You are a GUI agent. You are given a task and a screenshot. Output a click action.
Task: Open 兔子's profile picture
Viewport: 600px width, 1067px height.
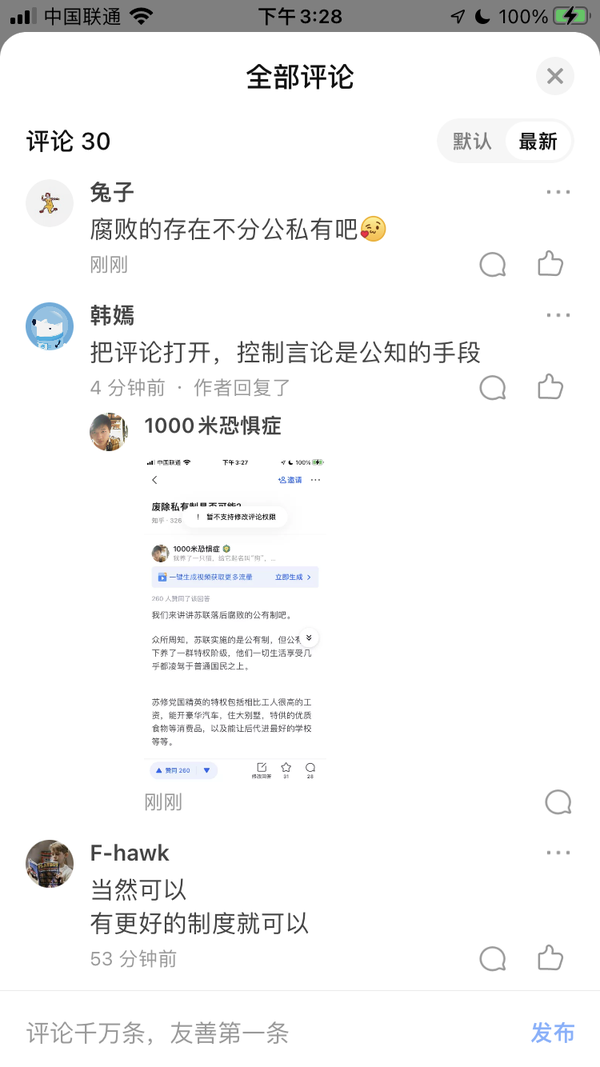50,203
